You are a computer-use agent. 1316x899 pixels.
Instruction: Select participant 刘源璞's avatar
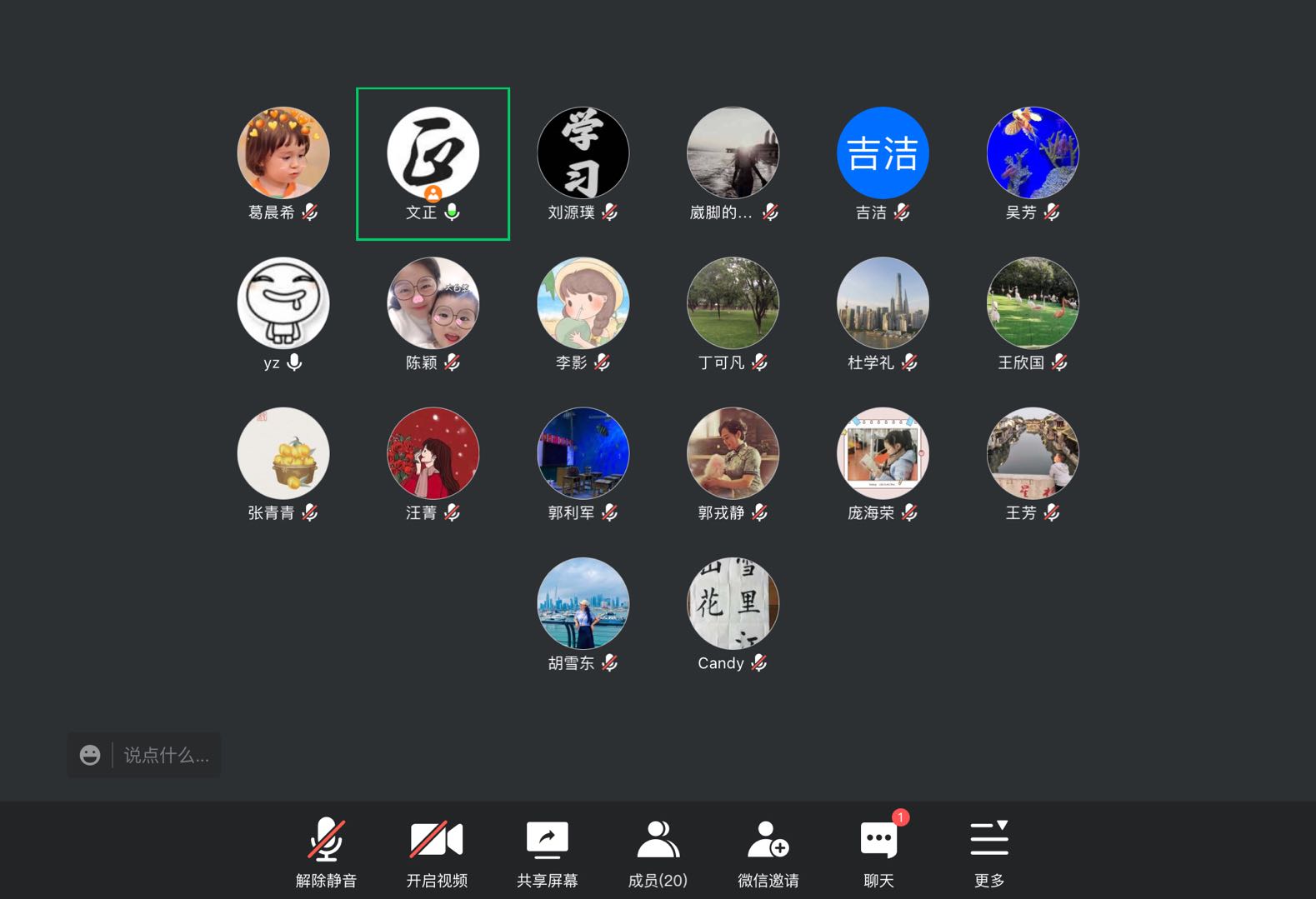(583, 152)
